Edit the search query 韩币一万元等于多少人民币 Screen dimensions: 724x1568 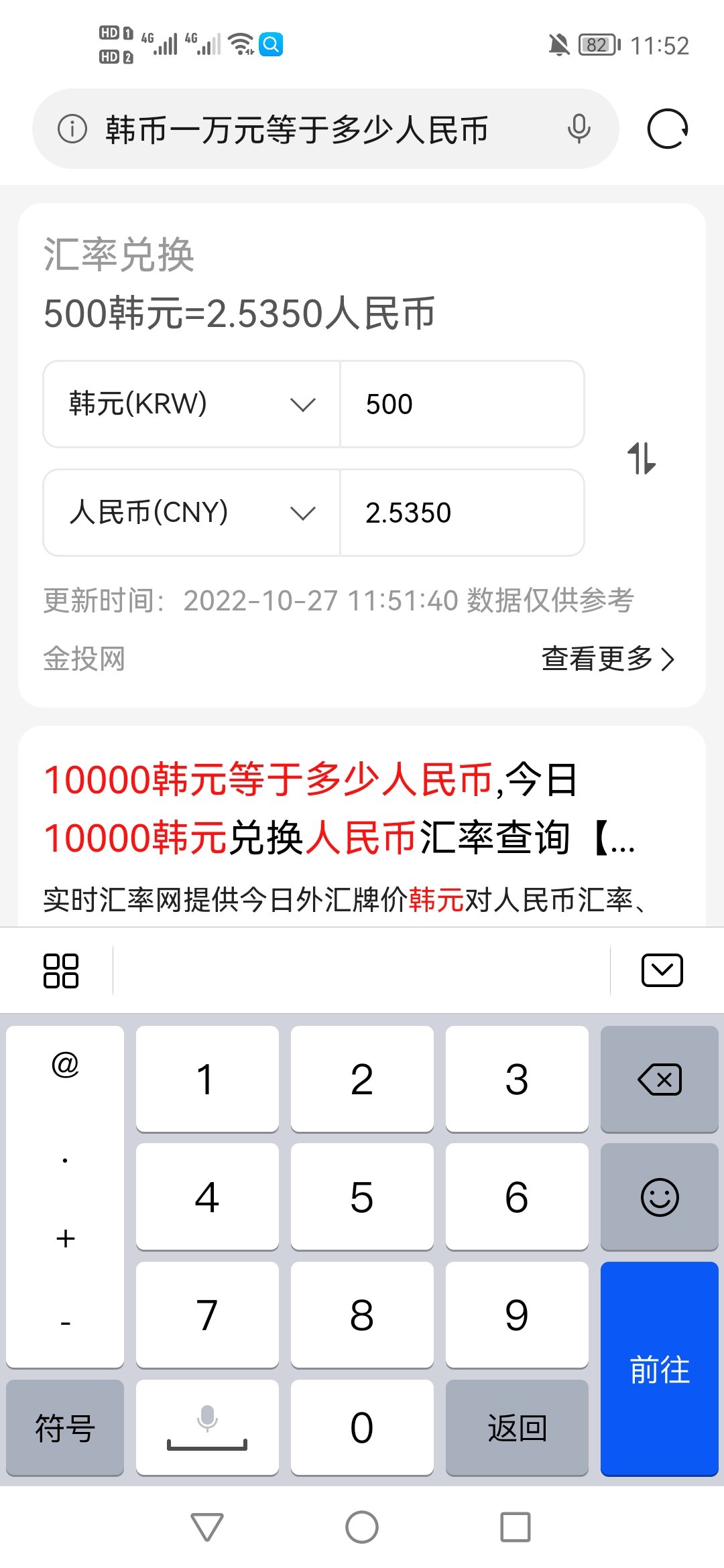(297, 129)
